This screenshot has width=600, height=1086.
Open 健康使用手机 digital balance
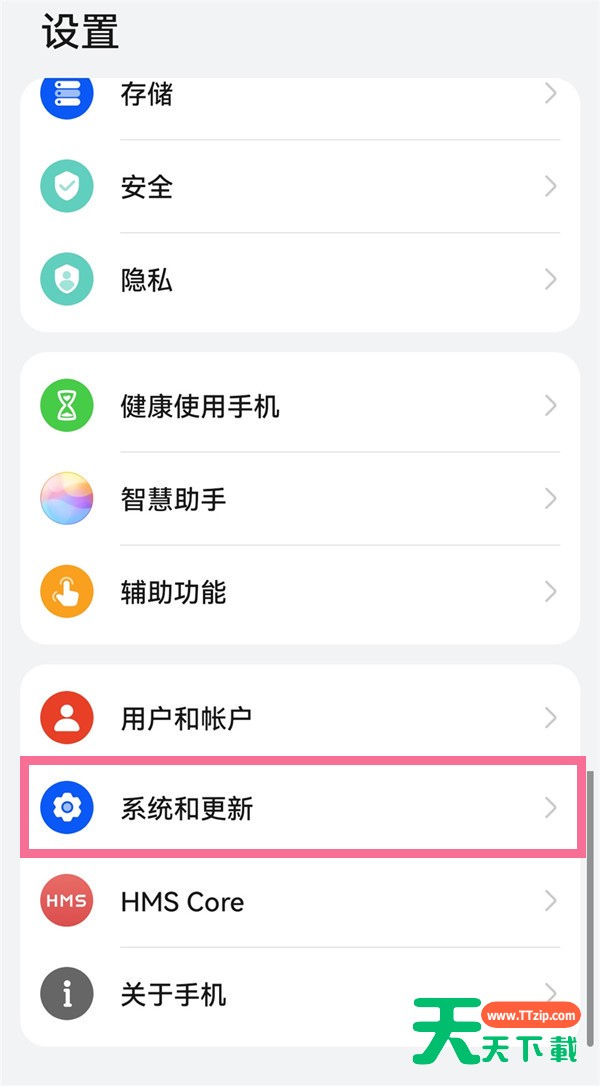pos(300,406)
